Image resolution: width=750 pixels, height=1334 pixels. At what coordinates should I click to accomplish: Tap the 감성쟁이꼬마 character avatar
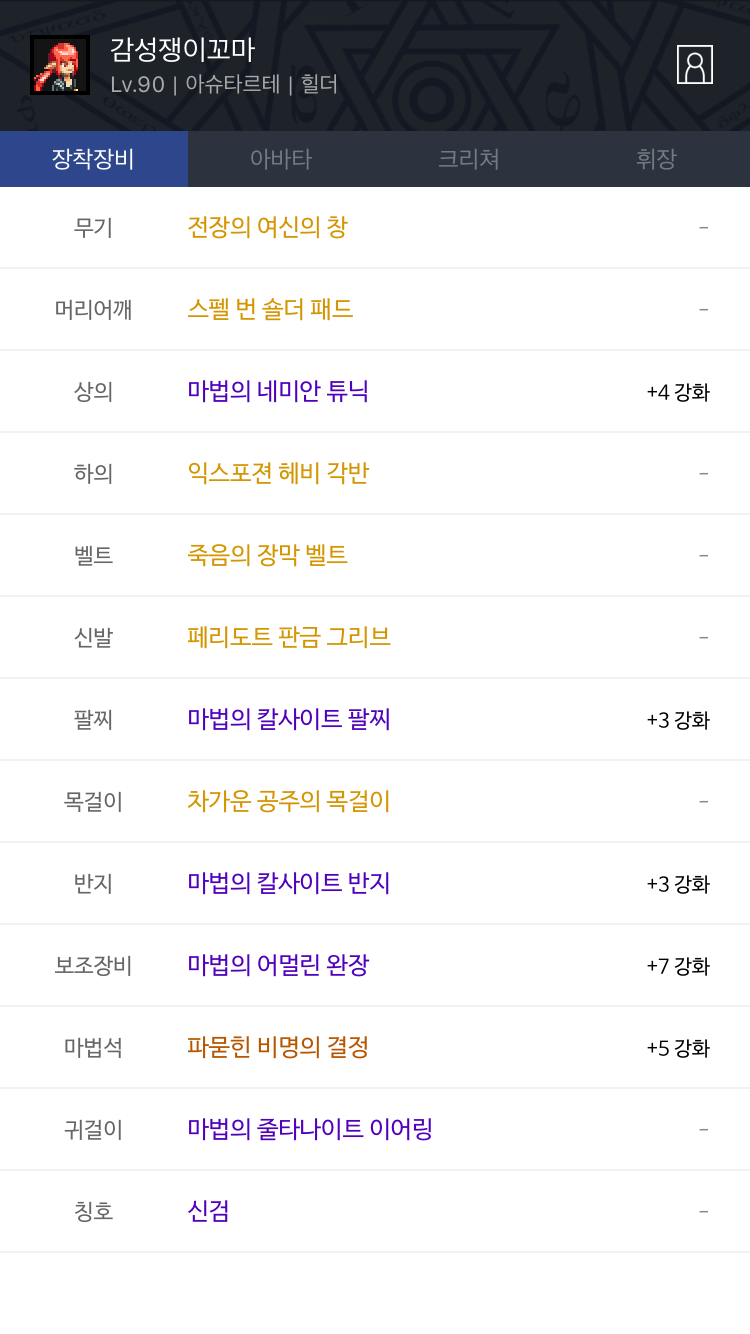(60, 65)
